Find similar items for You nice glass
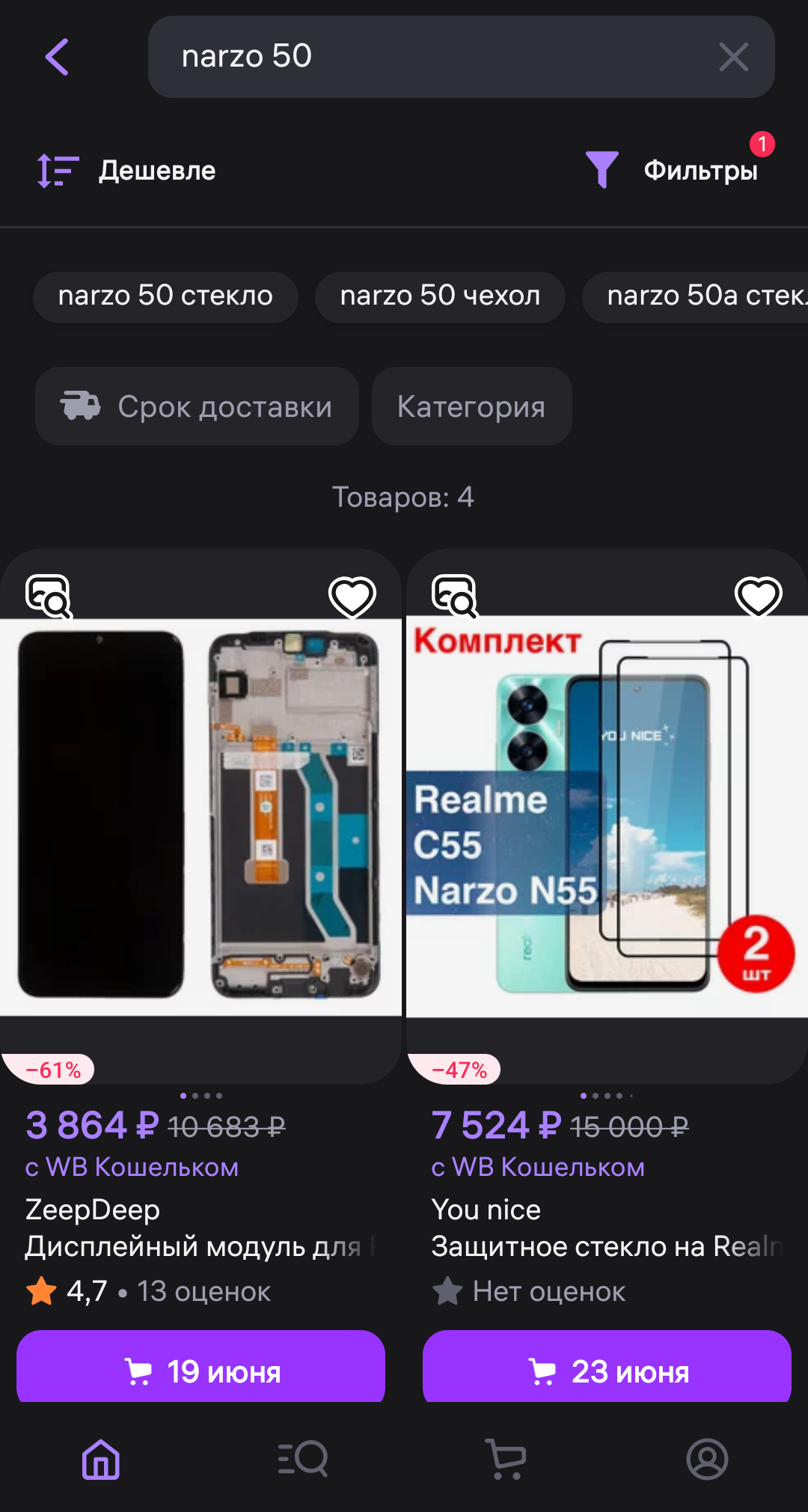The height and width of the screenshot is (1512, 808). pos(455,597)
